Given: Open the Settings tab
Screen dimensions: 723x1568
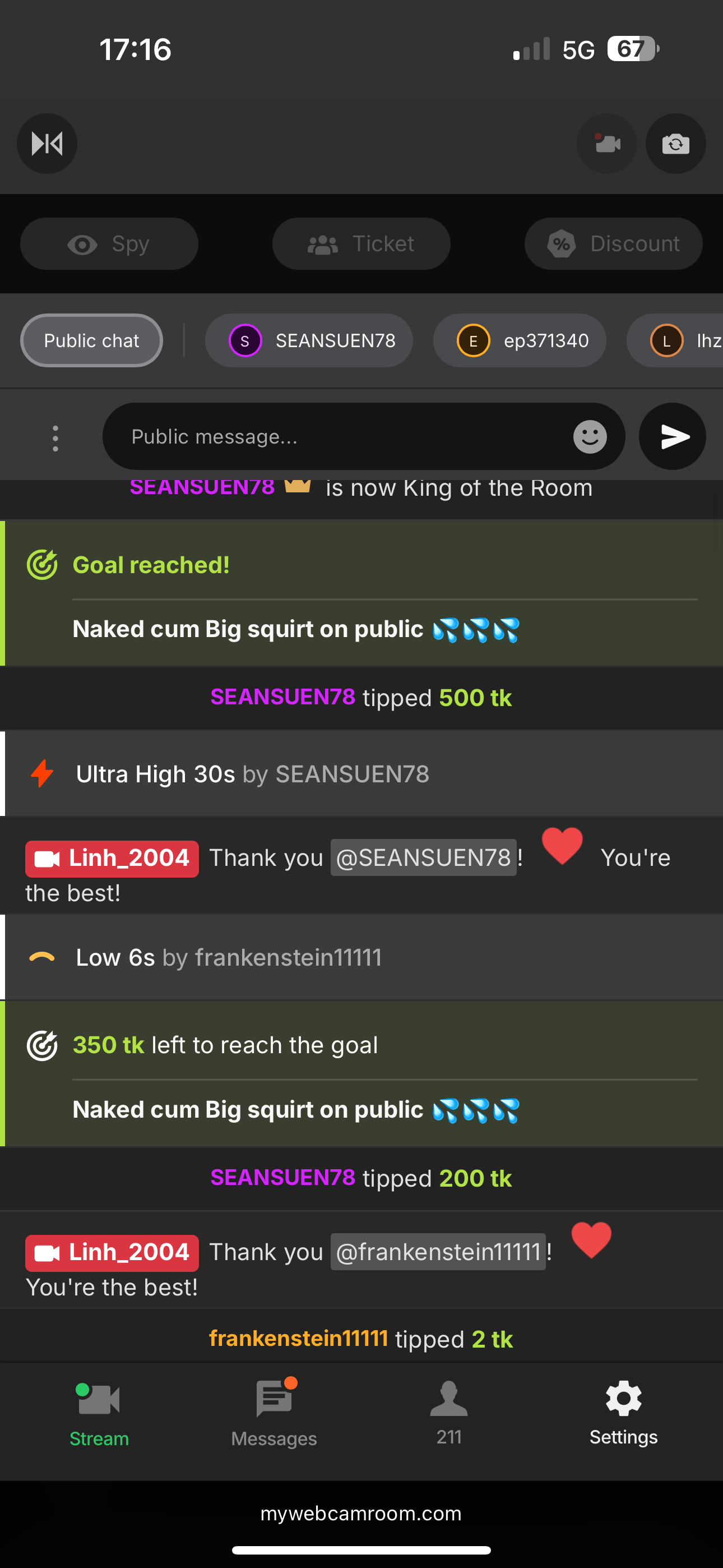Looking at the screenshot, I should point(623,1414).
